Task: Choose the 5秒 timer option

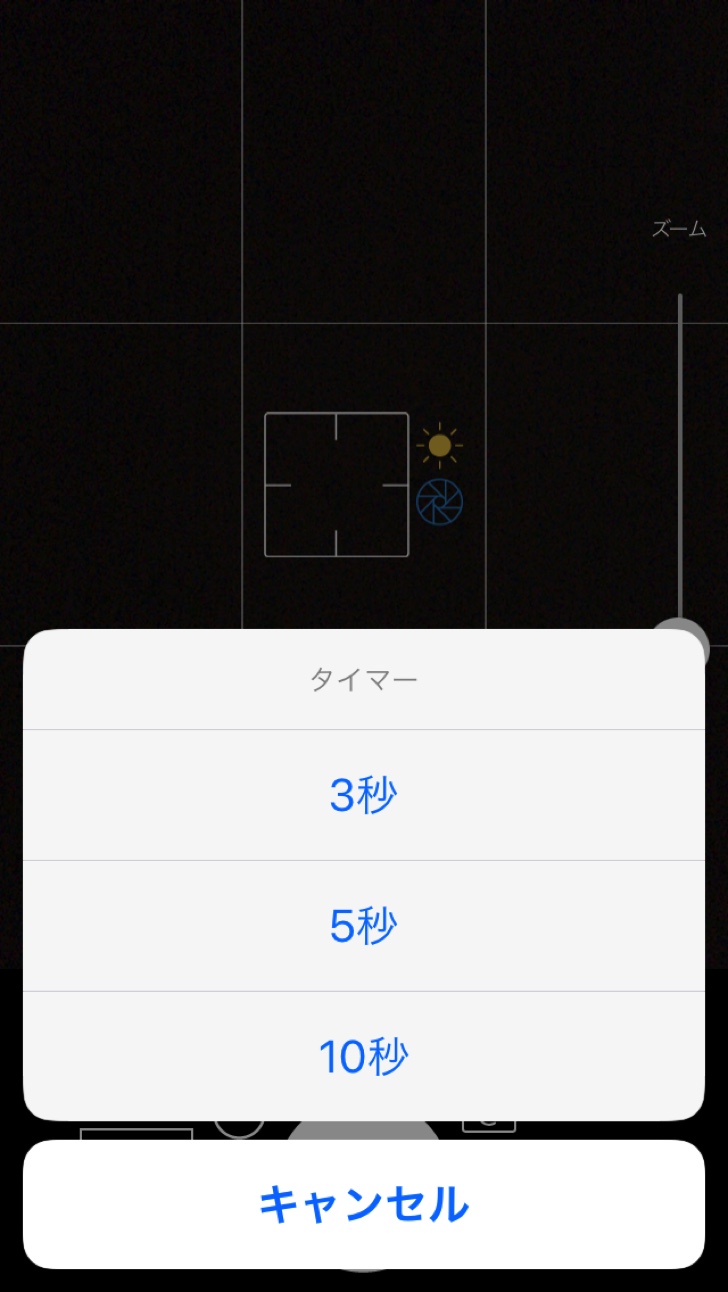Action: (363, 926)
